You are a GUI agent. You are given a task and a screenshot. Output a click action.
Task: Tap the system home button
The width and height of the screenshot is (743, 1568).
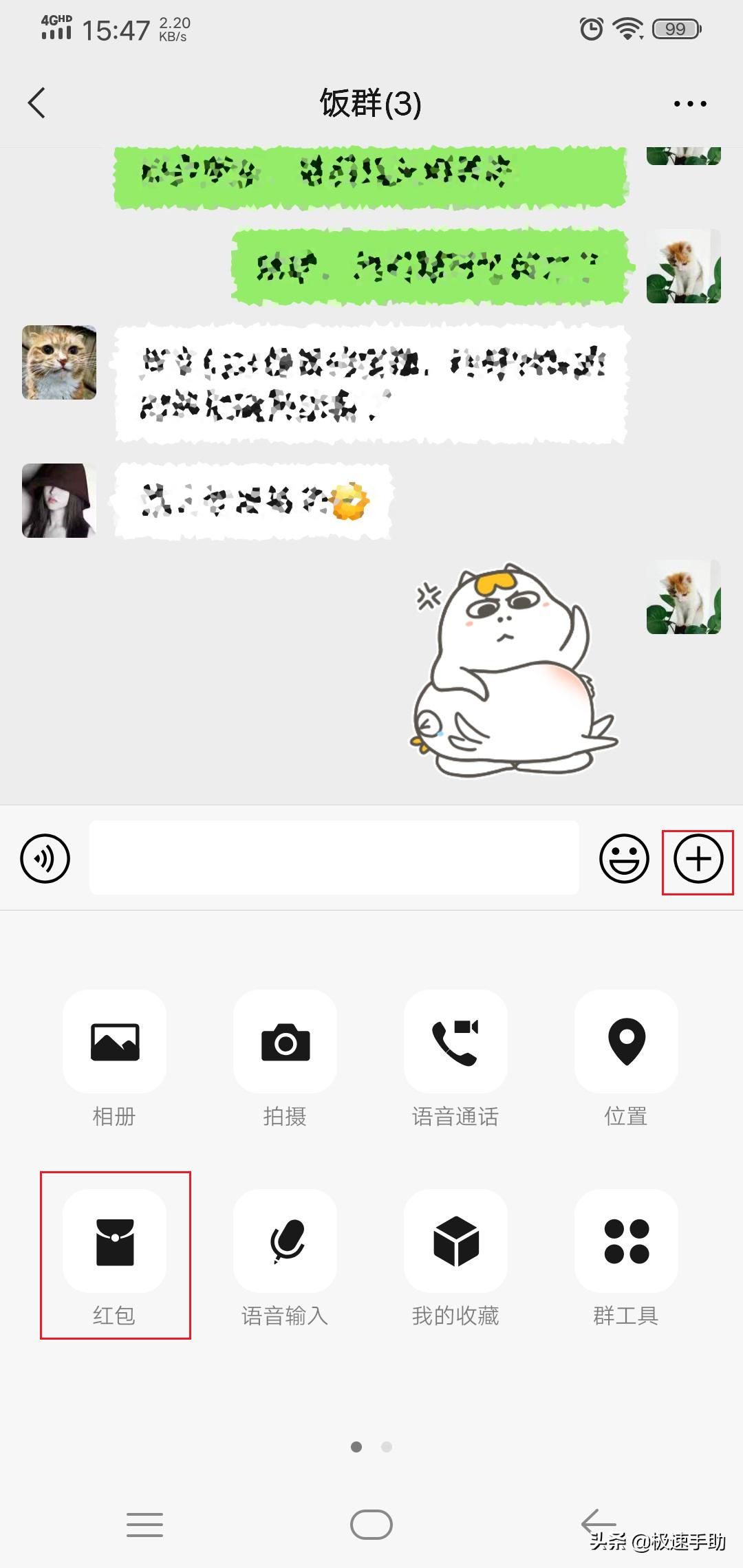[371, 1525]
